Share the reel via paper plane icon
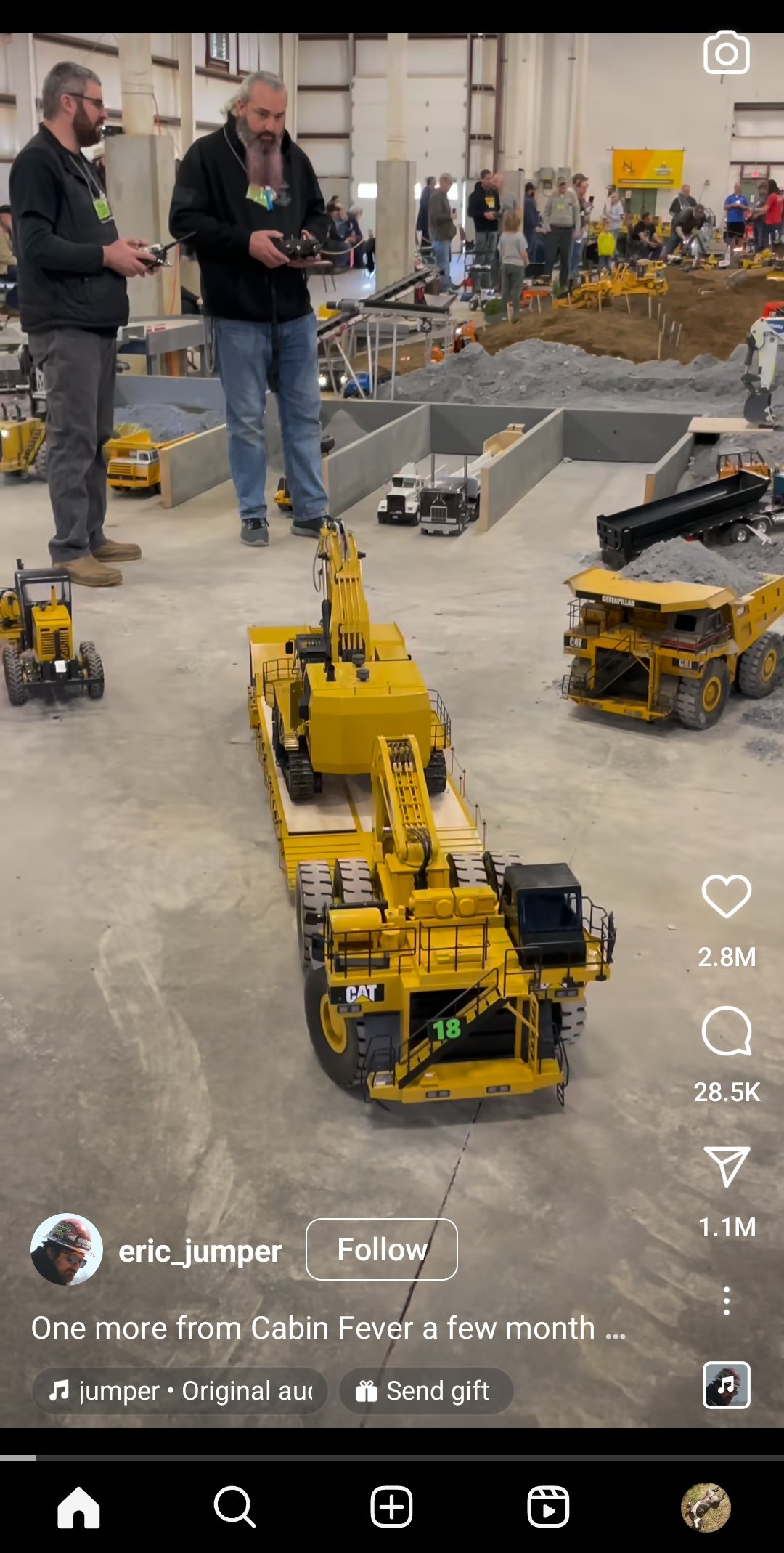This screenshot has height=1553, width=784. (726, 1167)
